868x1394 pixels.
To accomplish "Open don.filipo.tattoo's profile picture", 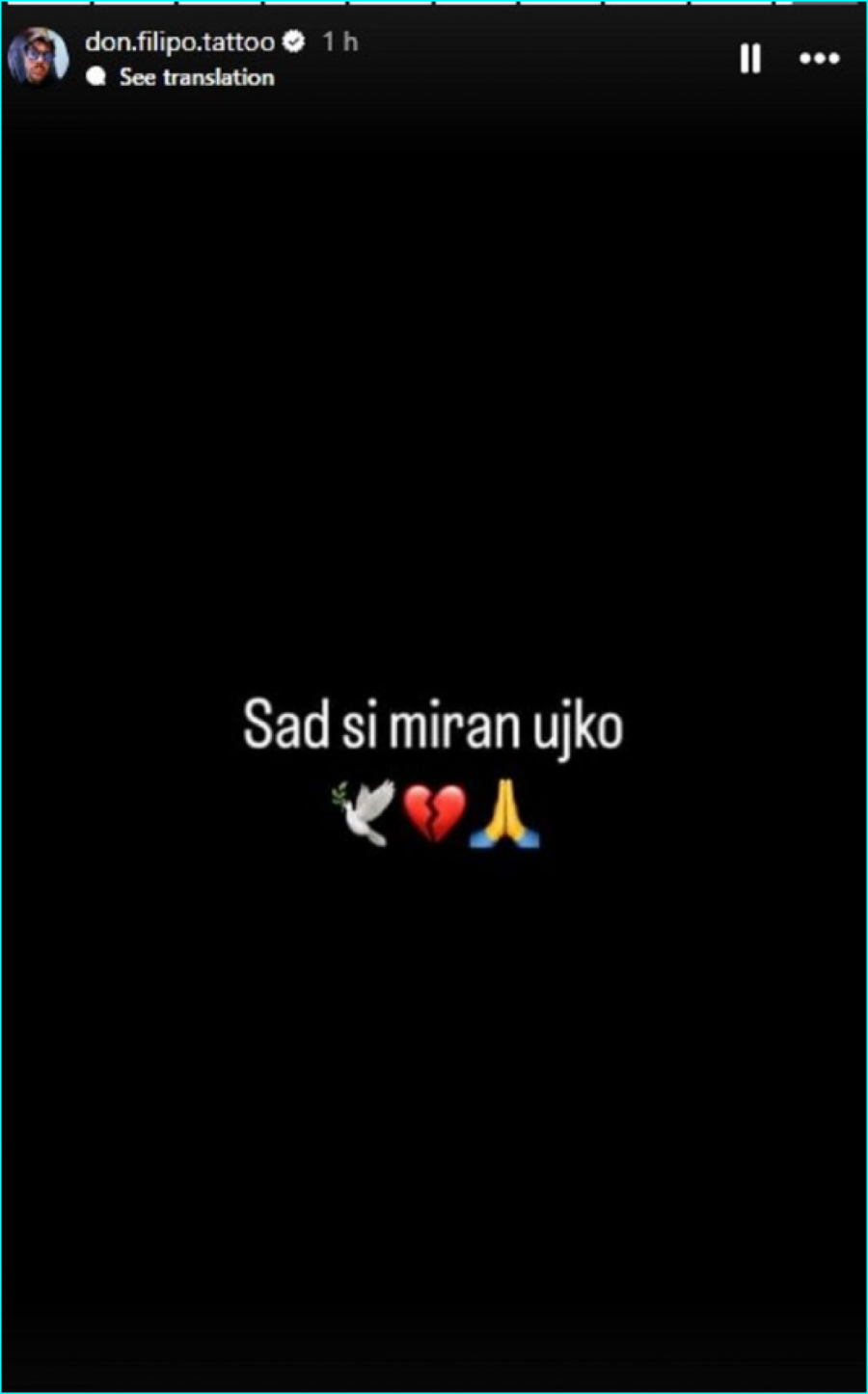I will pyautogui.click(x=39, y=57).
